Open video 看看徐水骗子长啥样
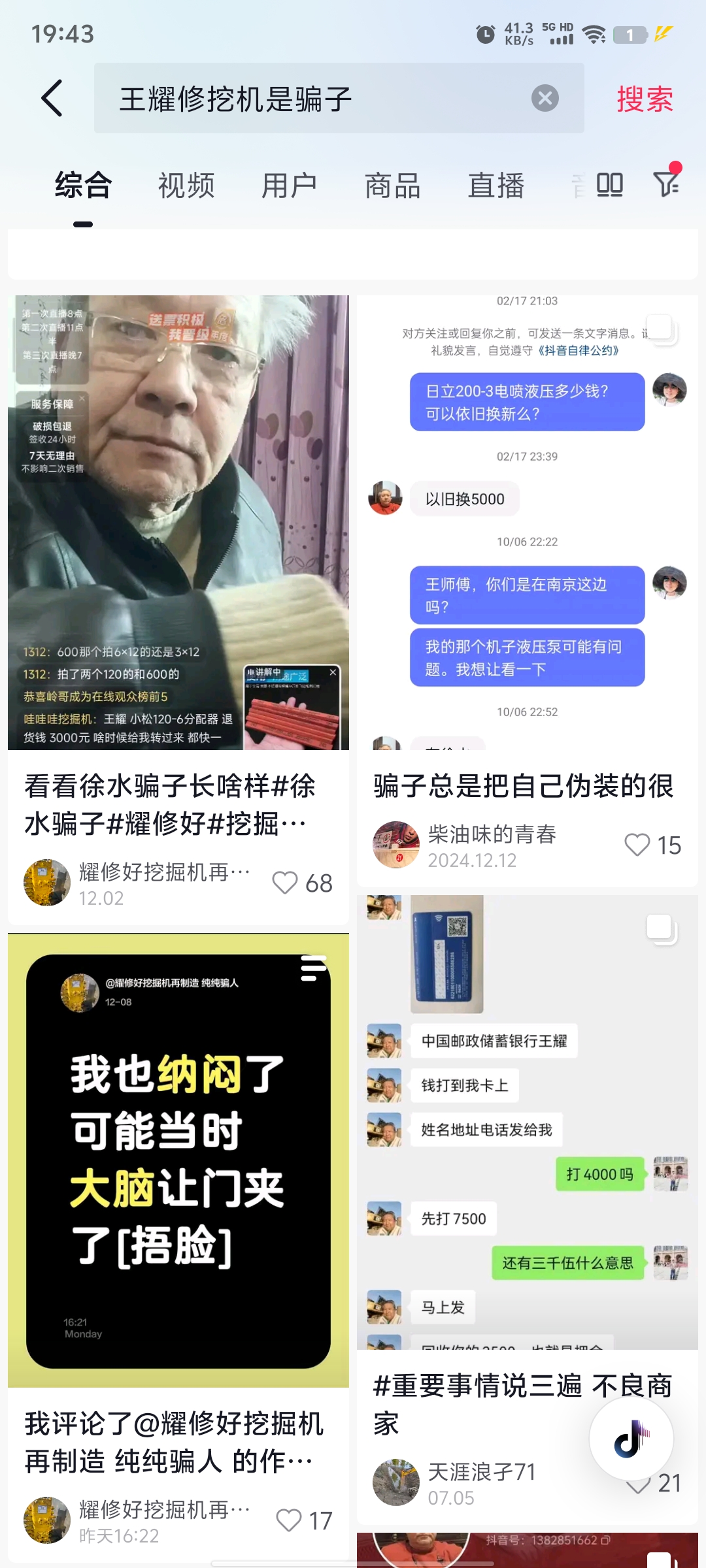 178,523
